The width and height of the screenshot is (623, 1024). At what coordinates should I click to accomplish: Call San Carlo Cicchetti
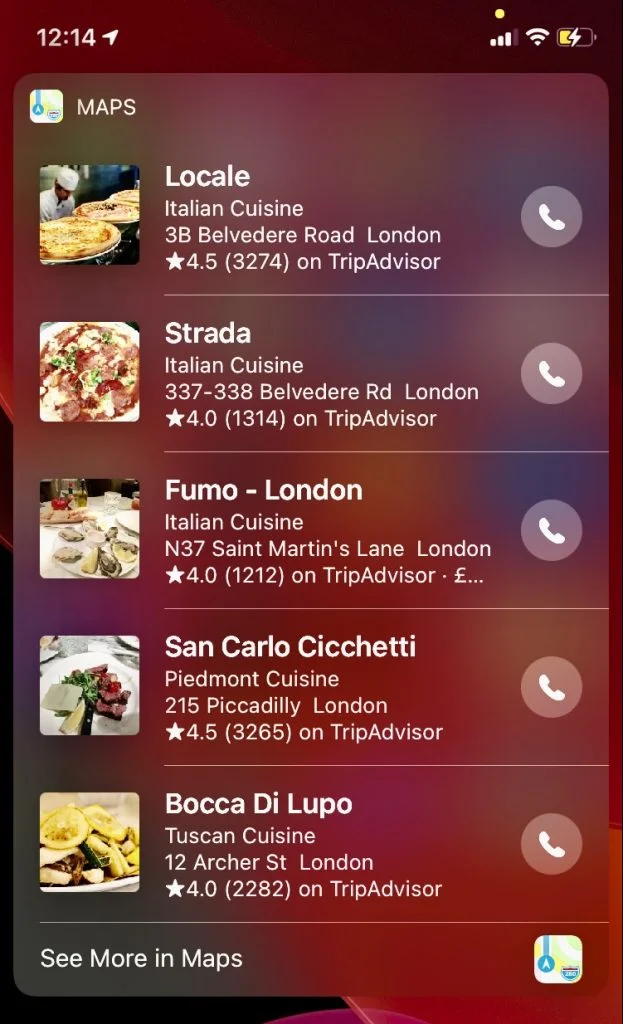551,687
